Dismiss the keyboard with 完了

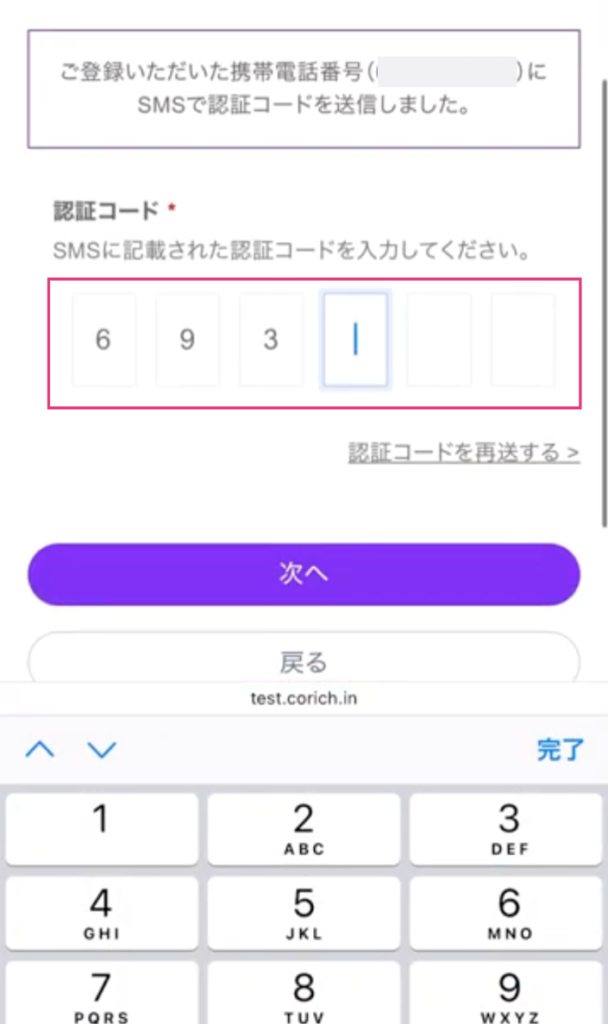pyautogui.click(x=560, y=750)
